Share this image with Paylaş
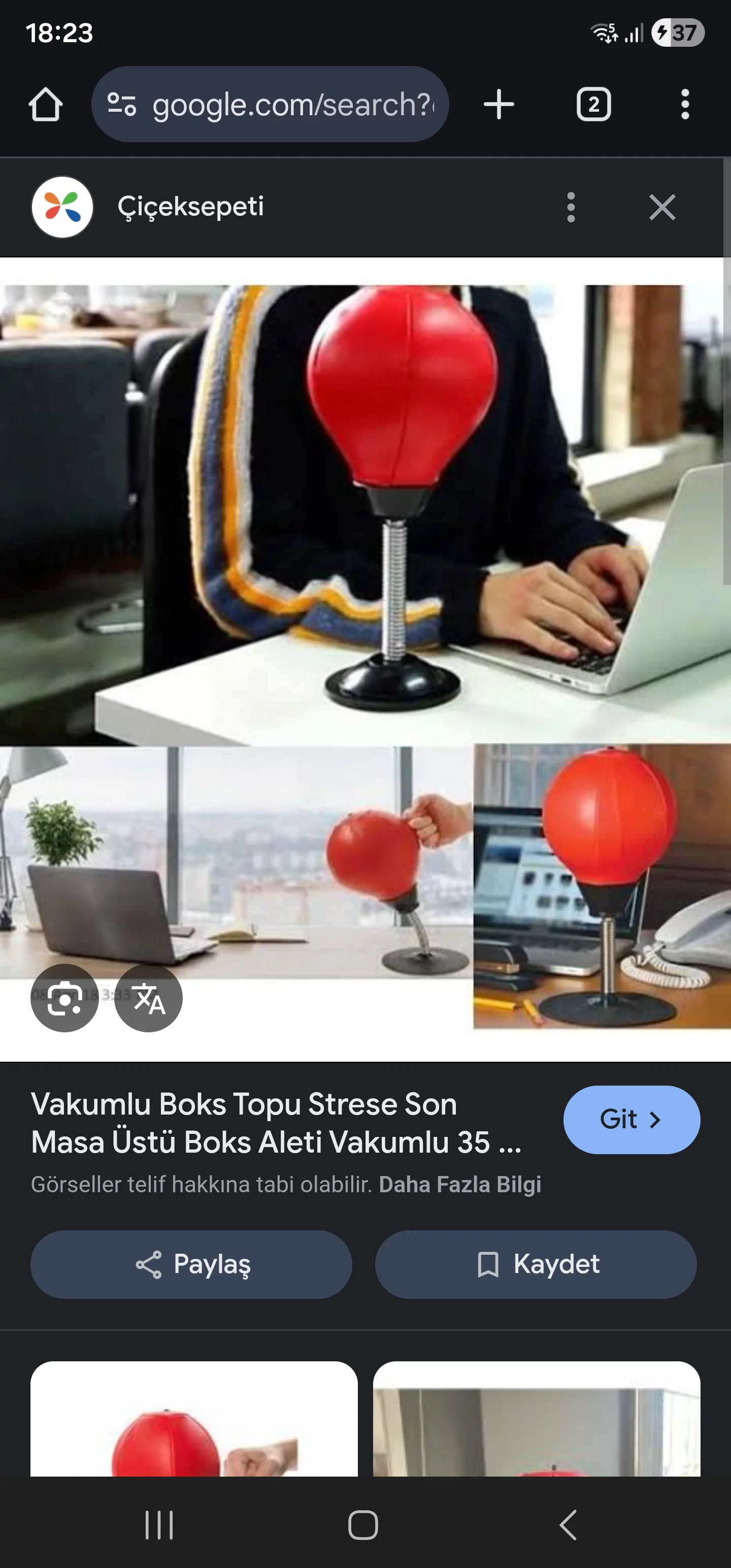Image resolution: width=731 pixels, height=1568 pixels. [x=191, y=1264]
